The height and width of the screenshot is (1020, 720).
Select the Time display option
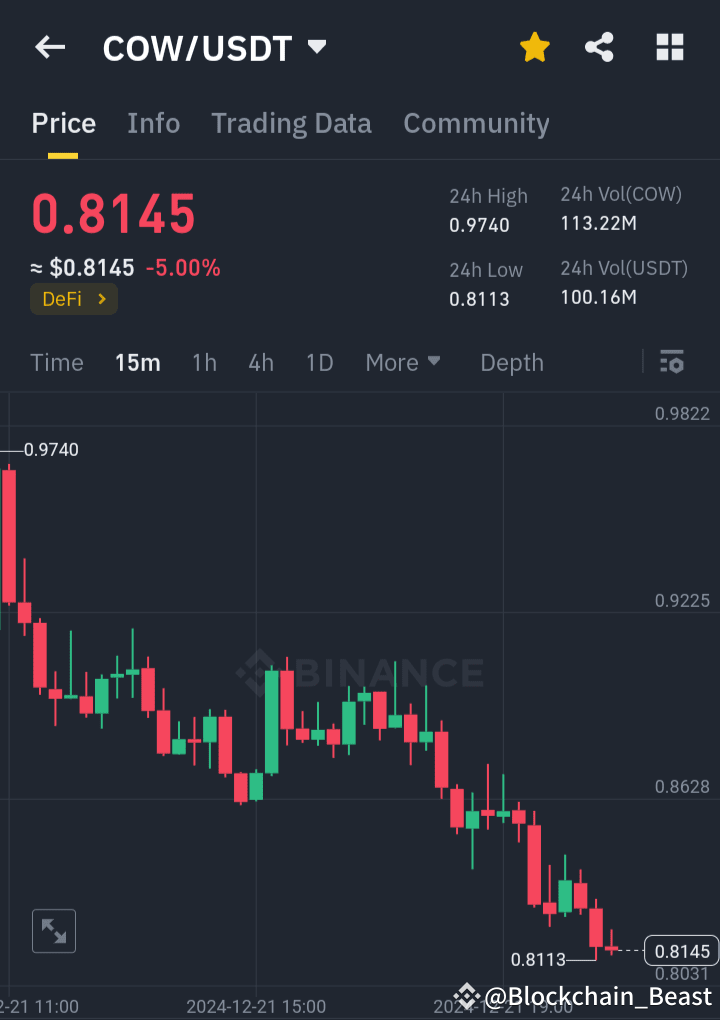56,362
